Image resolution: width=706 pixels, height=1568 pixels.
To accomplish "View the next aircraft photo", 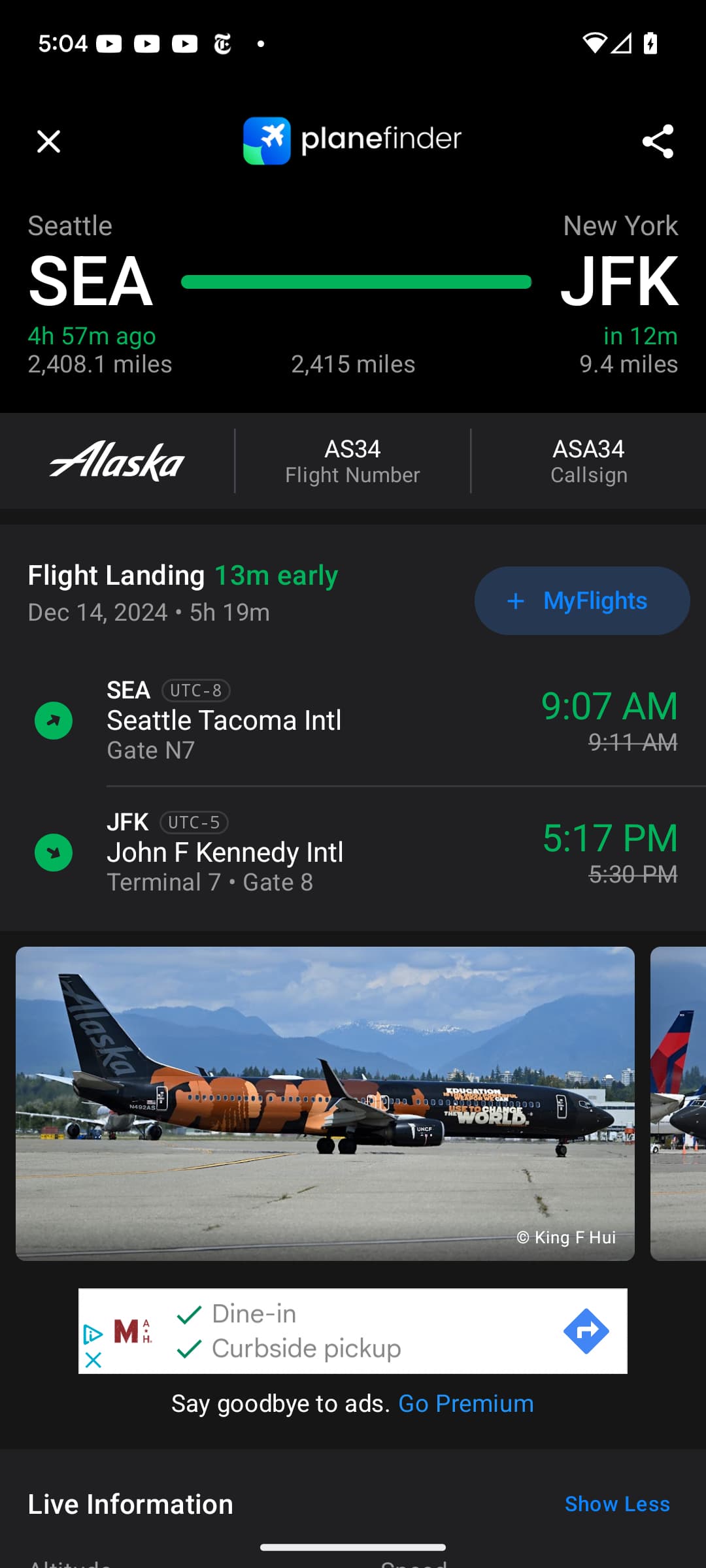I will click(x=679, y=1103).
